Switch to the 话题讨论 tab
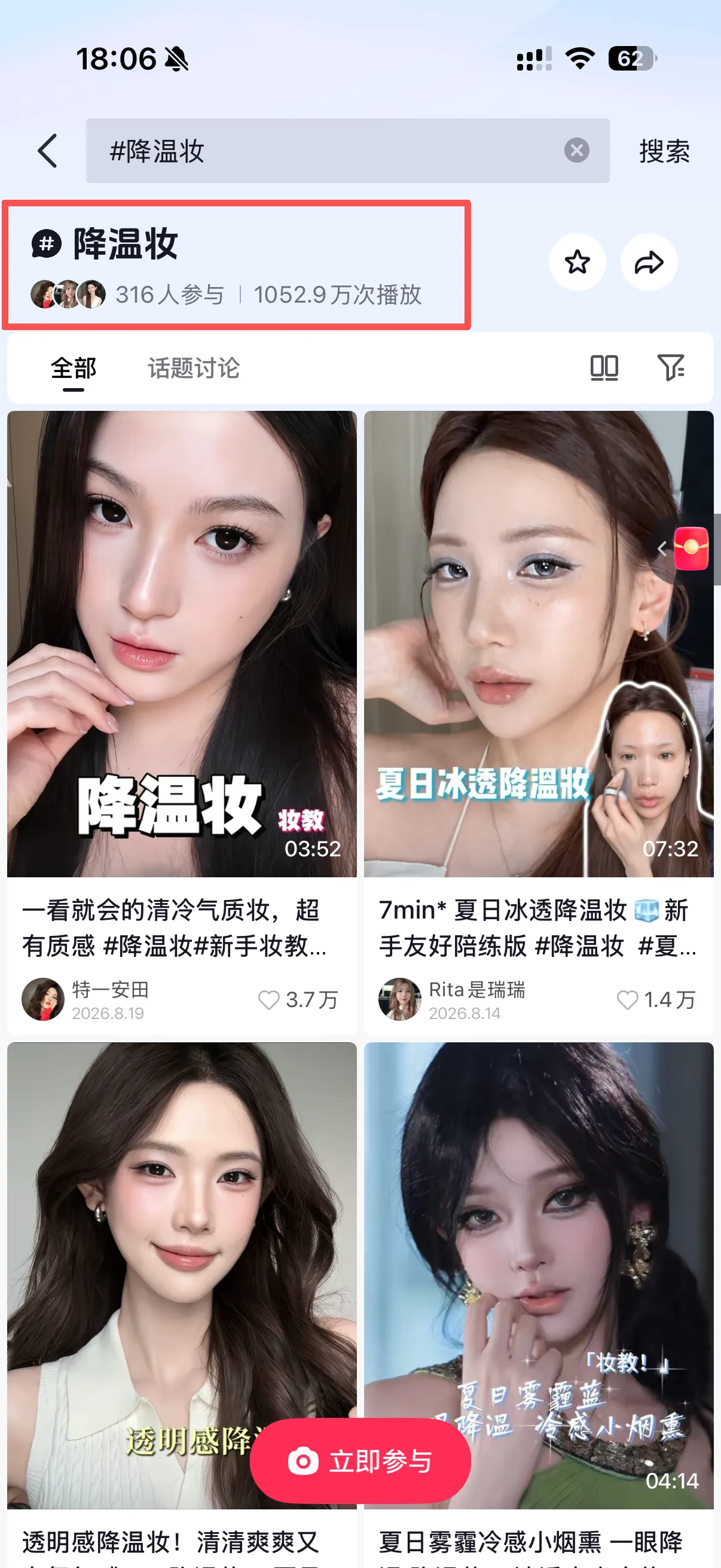The width and height of the screenshot is (721, 1568). [x=194, y=368]
